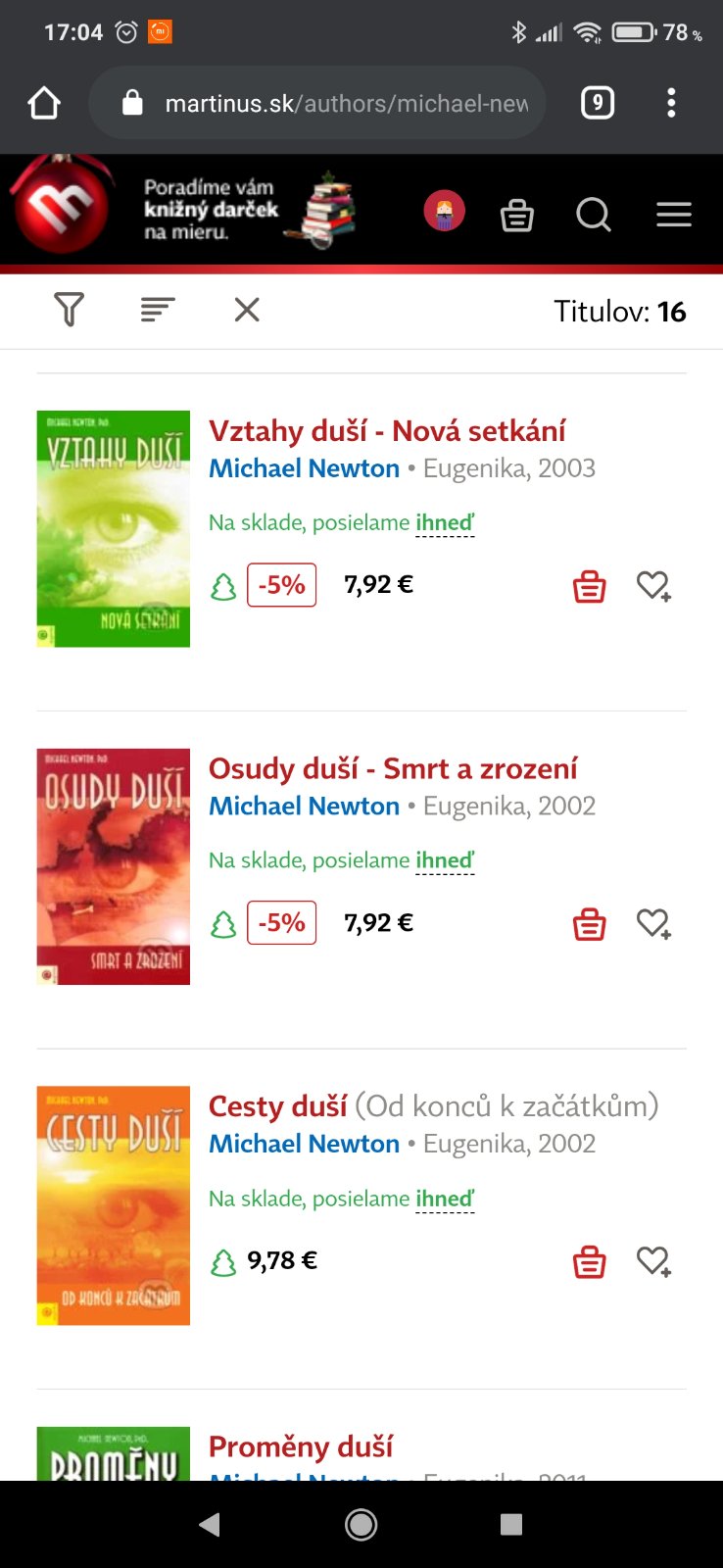Add Osudy duší to the basket

click(x=589, y=923)
